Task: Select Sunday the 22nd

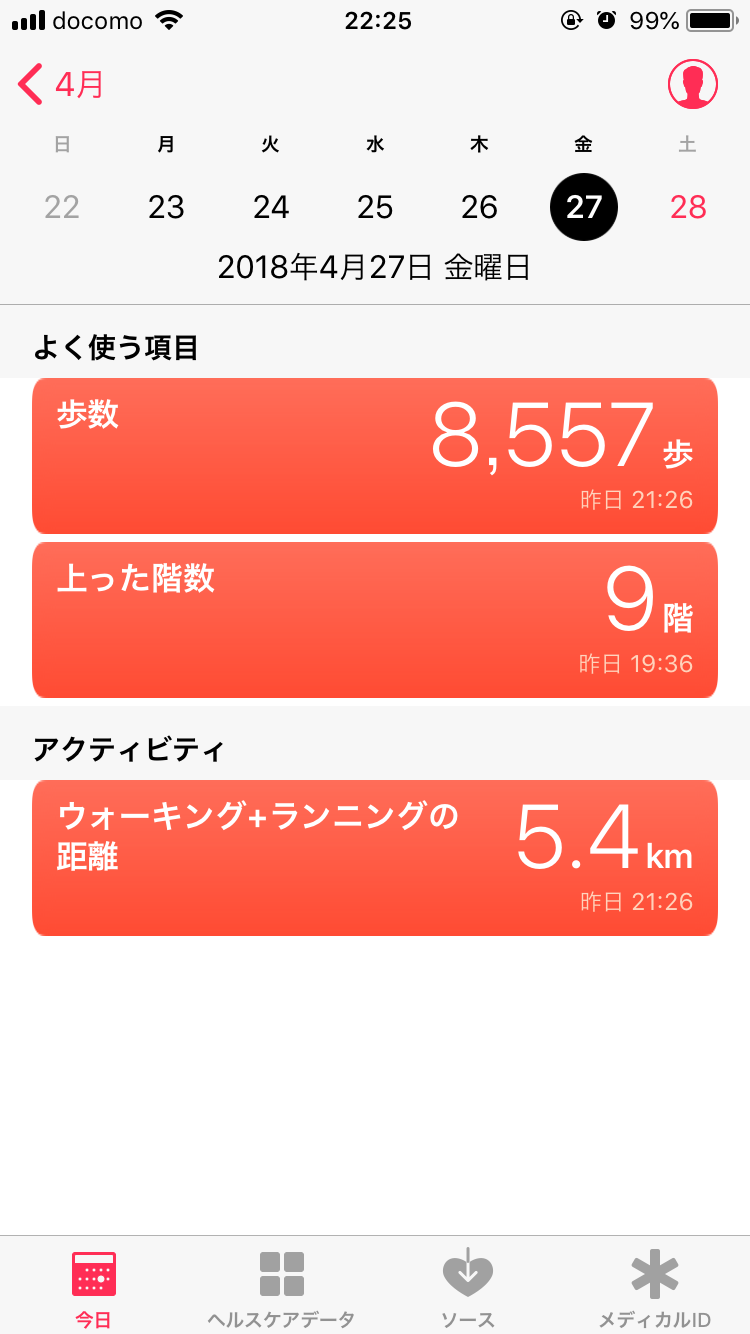Action: pyautogui.click(x=62, y=207)
